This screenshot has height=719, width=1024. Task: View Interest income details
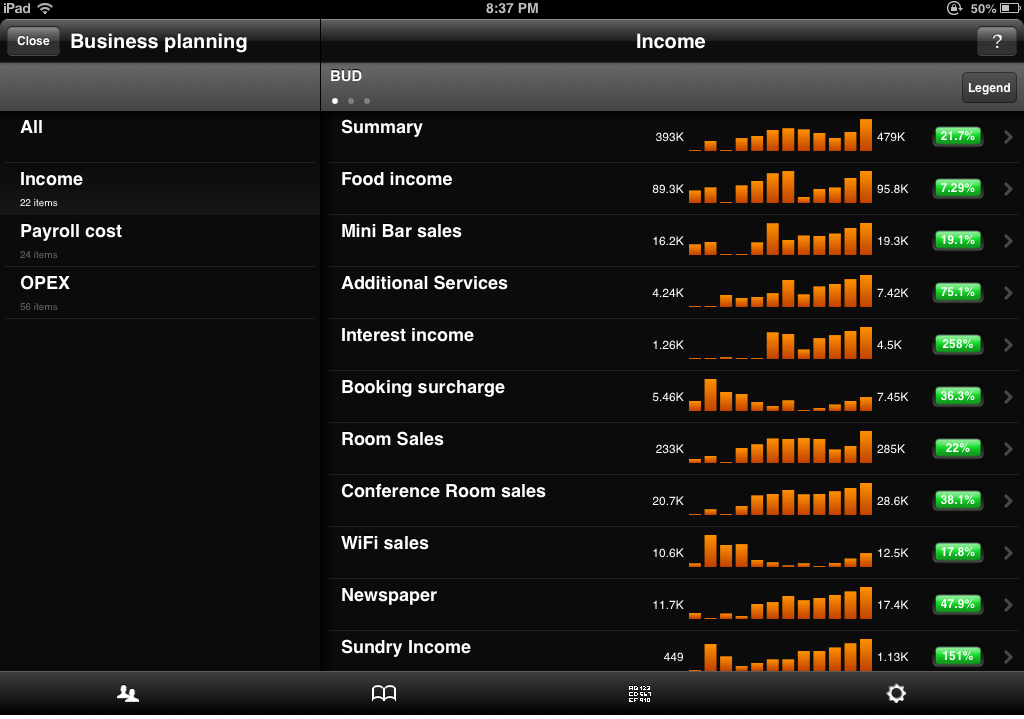tap(670, 345)
